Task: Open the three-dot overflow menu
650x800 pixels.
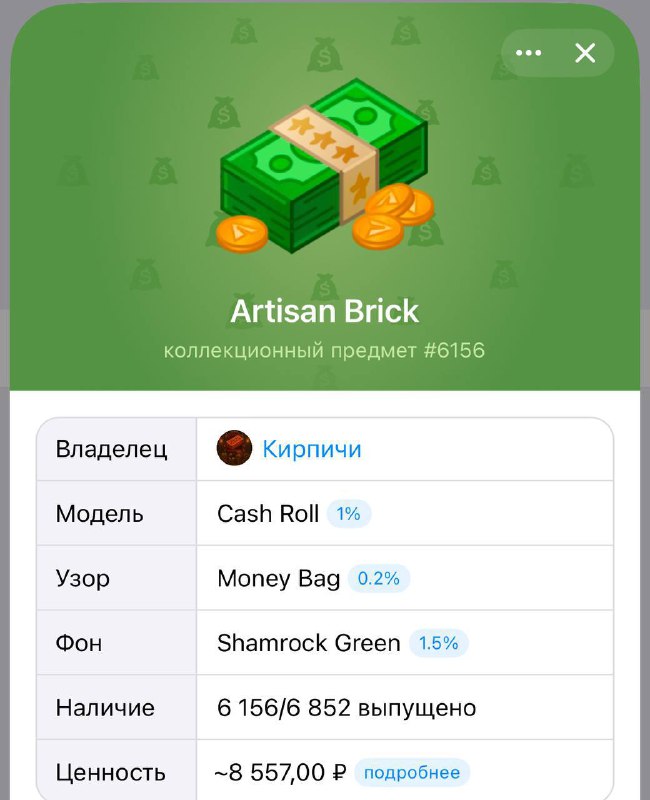Action: point(528,53)
